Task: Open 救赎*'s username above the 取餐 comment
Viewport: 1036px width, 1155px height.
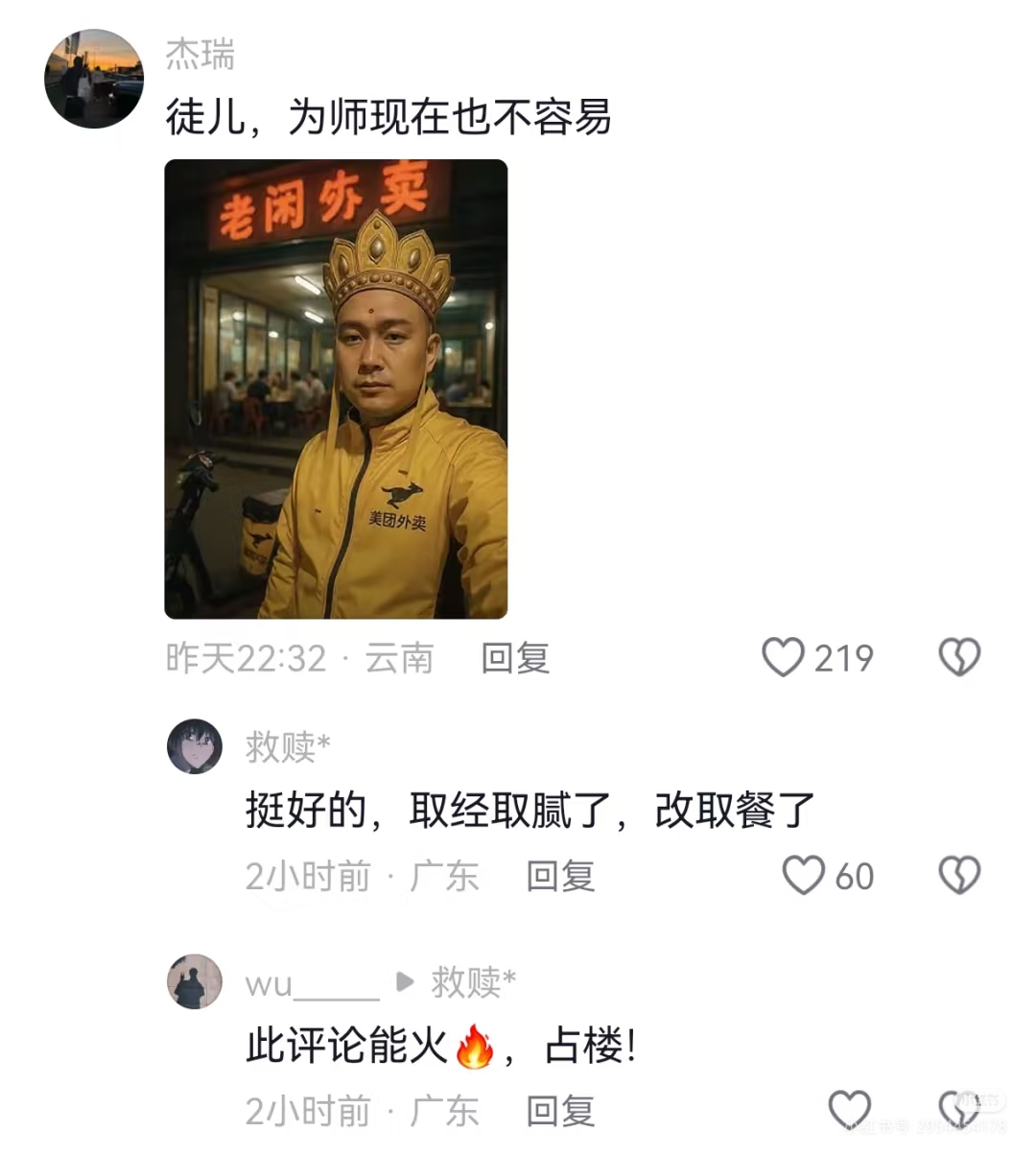Action: point(288,746)
